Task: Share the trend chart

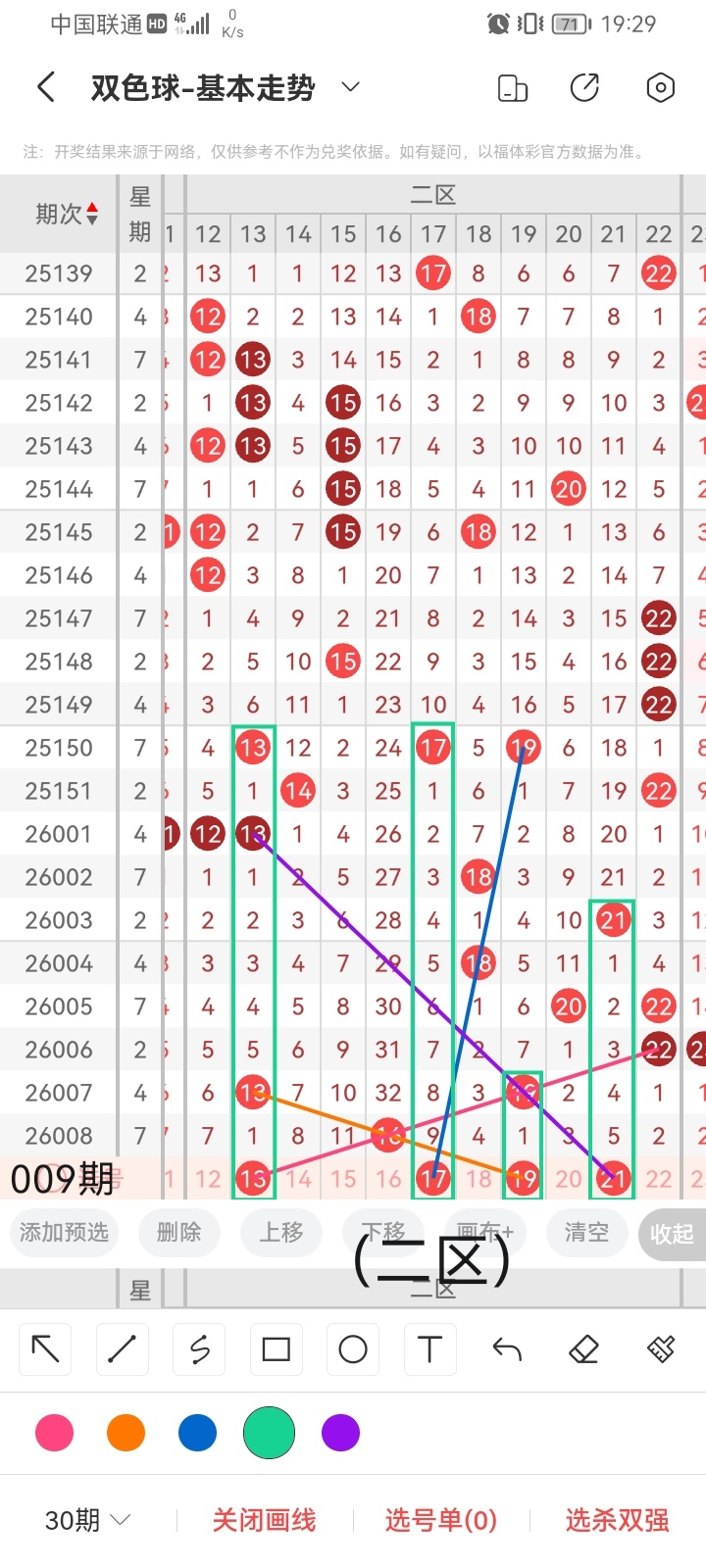Action: point(584,88)
